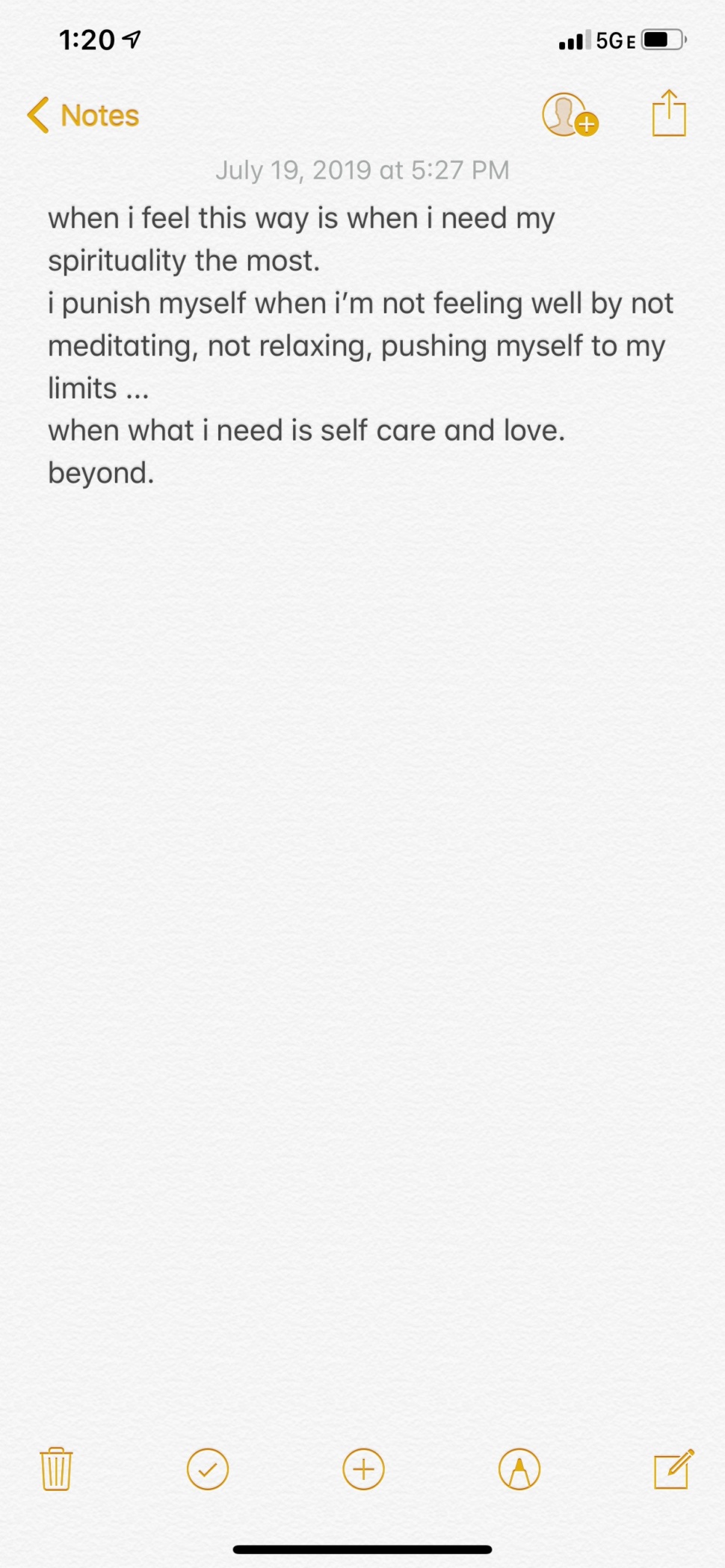Share this note
This screenshot has width=725, height=1568.
(x=669, y=113)
